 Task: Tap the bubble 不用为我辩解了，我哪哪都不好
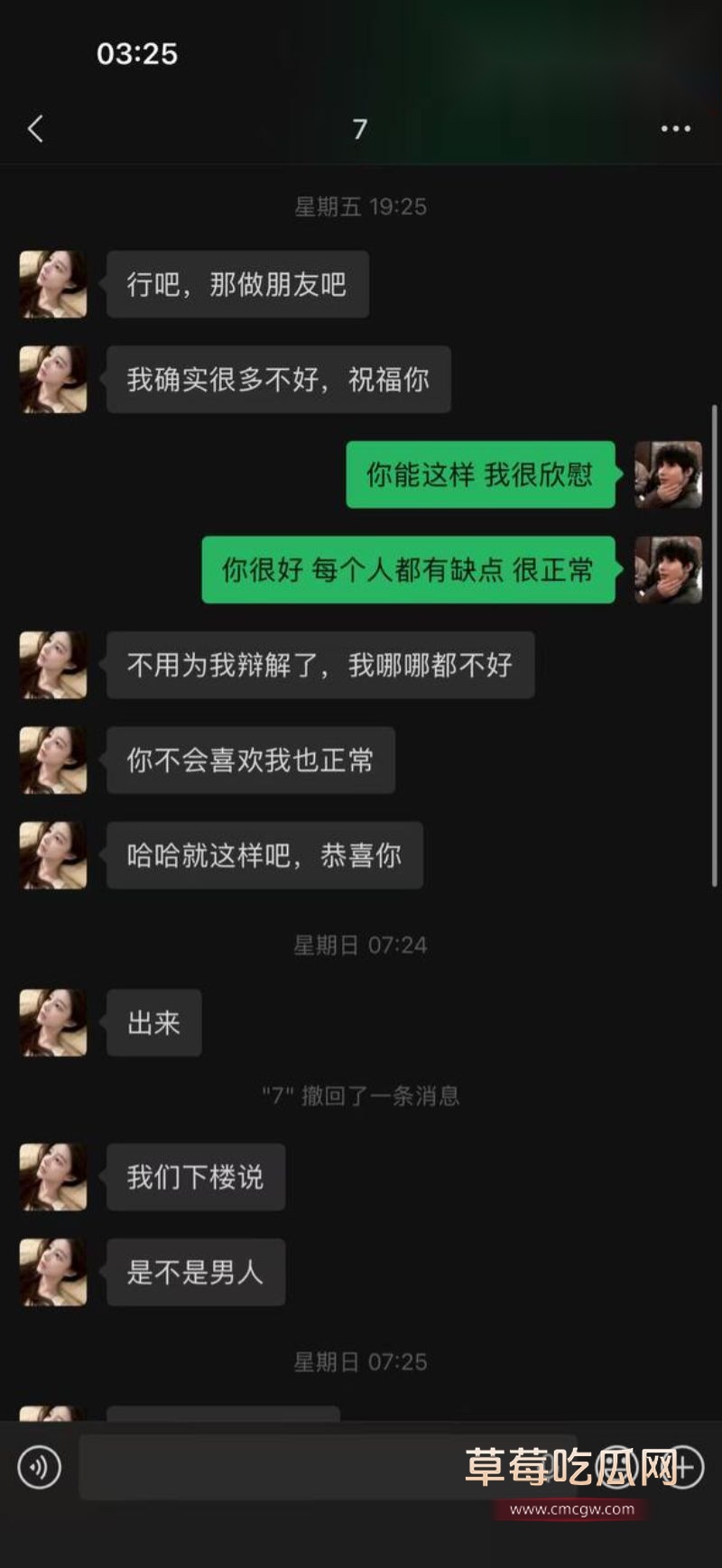[x=321, y=665]
